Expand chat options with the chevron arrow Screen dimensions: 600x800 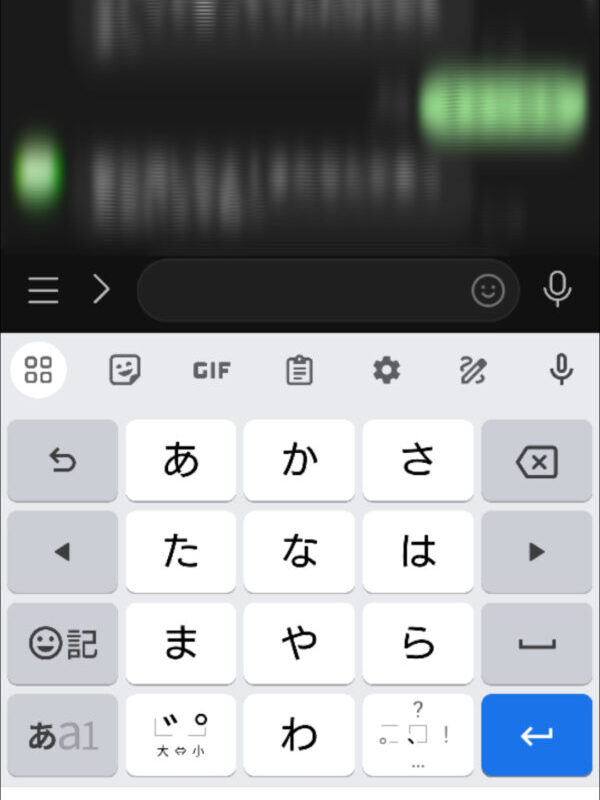coord(101,290)
